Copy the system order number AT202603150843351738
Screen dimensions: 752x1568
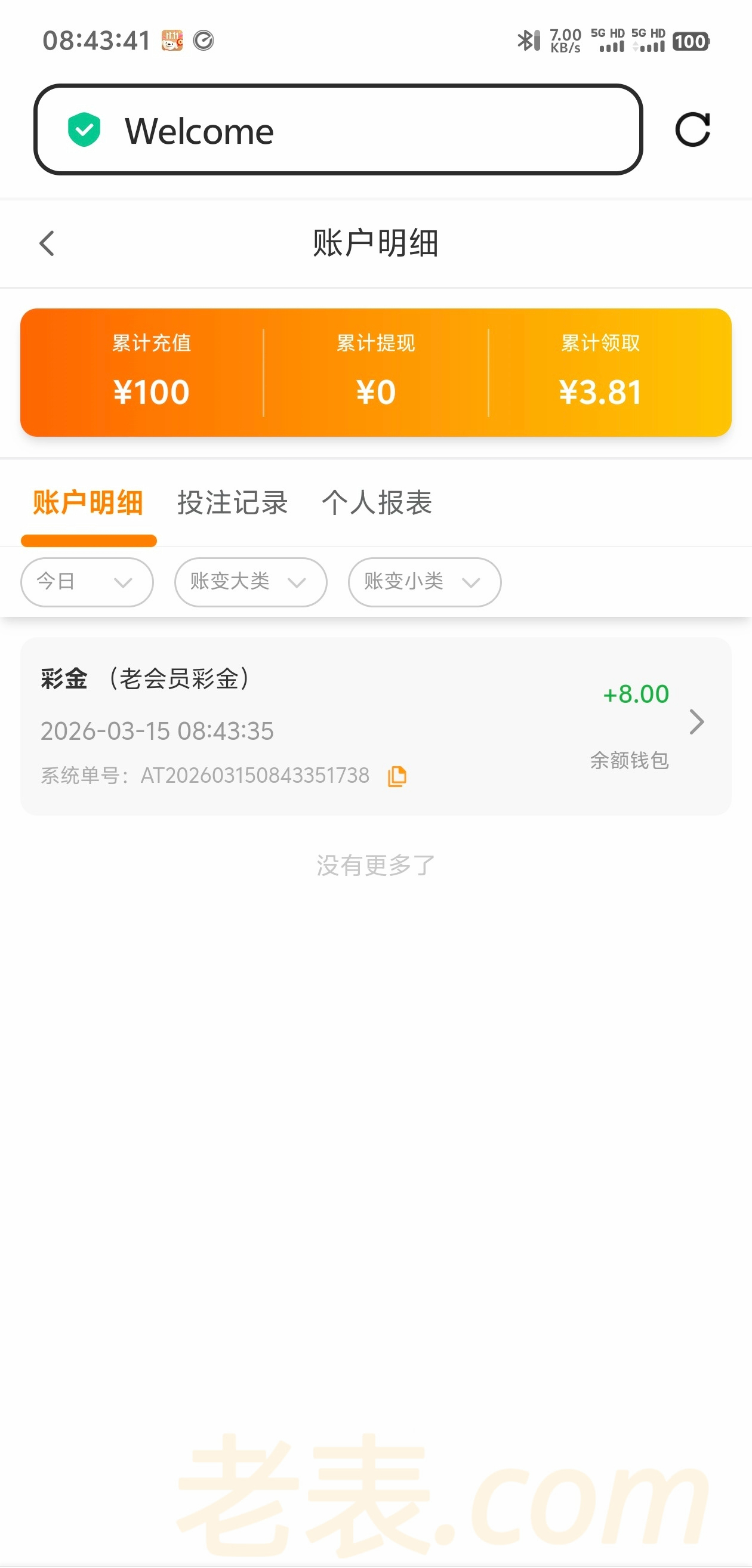tap(397, 776)
